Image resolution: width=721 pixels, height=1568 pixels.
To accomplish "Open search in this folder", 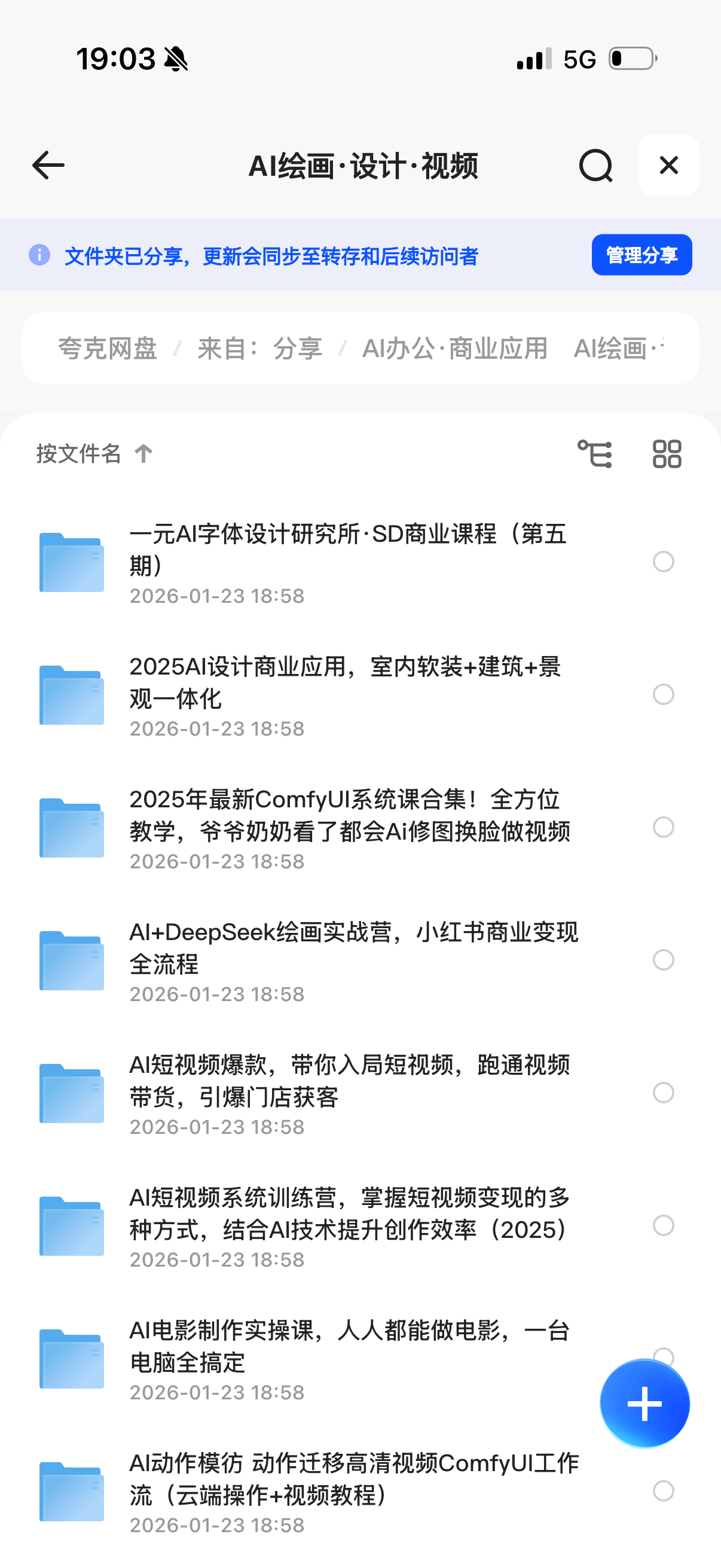I will [x=595, y=166].
